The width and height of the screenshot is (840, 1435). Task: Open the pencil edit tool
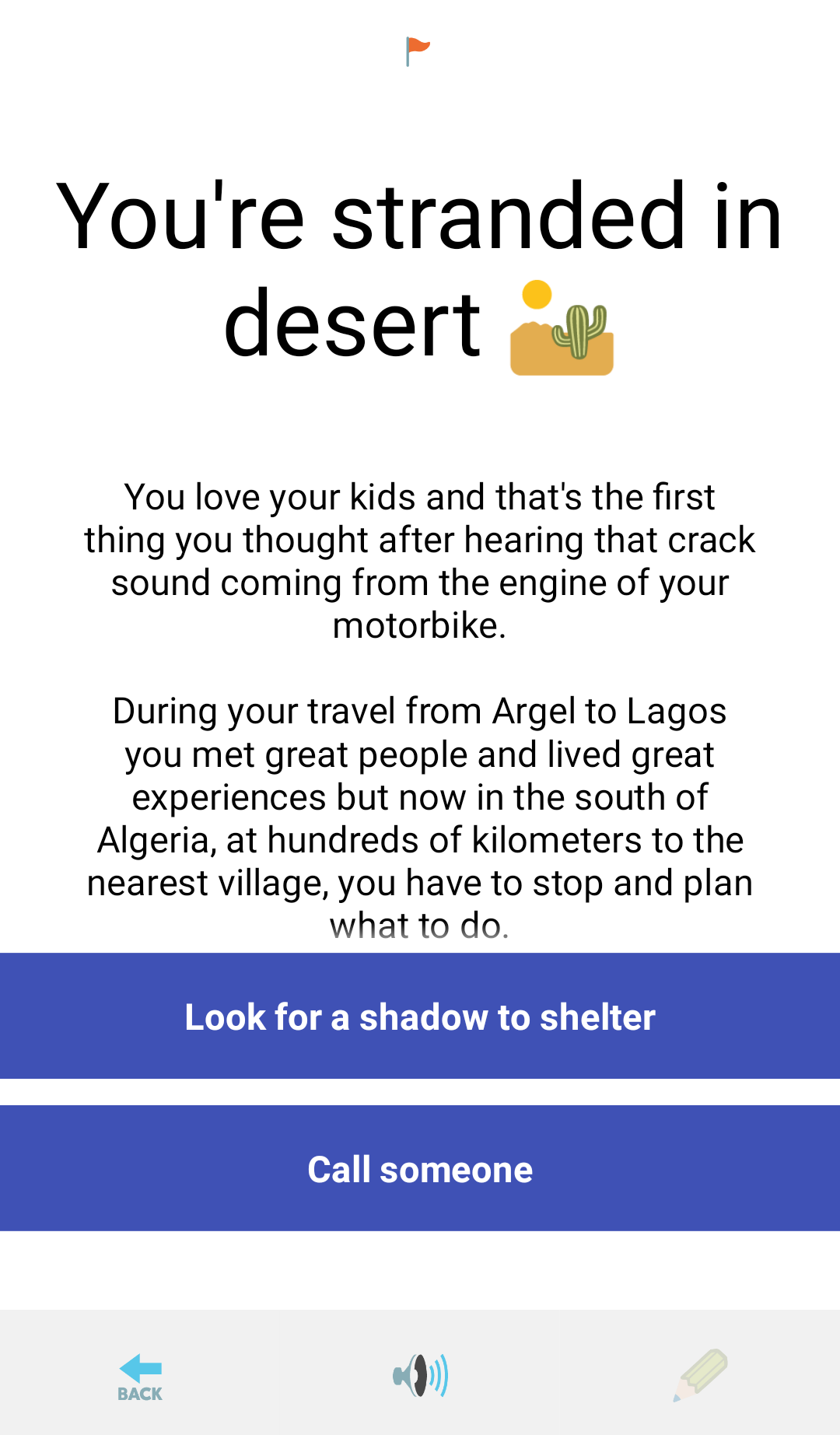pos(700,1375)
